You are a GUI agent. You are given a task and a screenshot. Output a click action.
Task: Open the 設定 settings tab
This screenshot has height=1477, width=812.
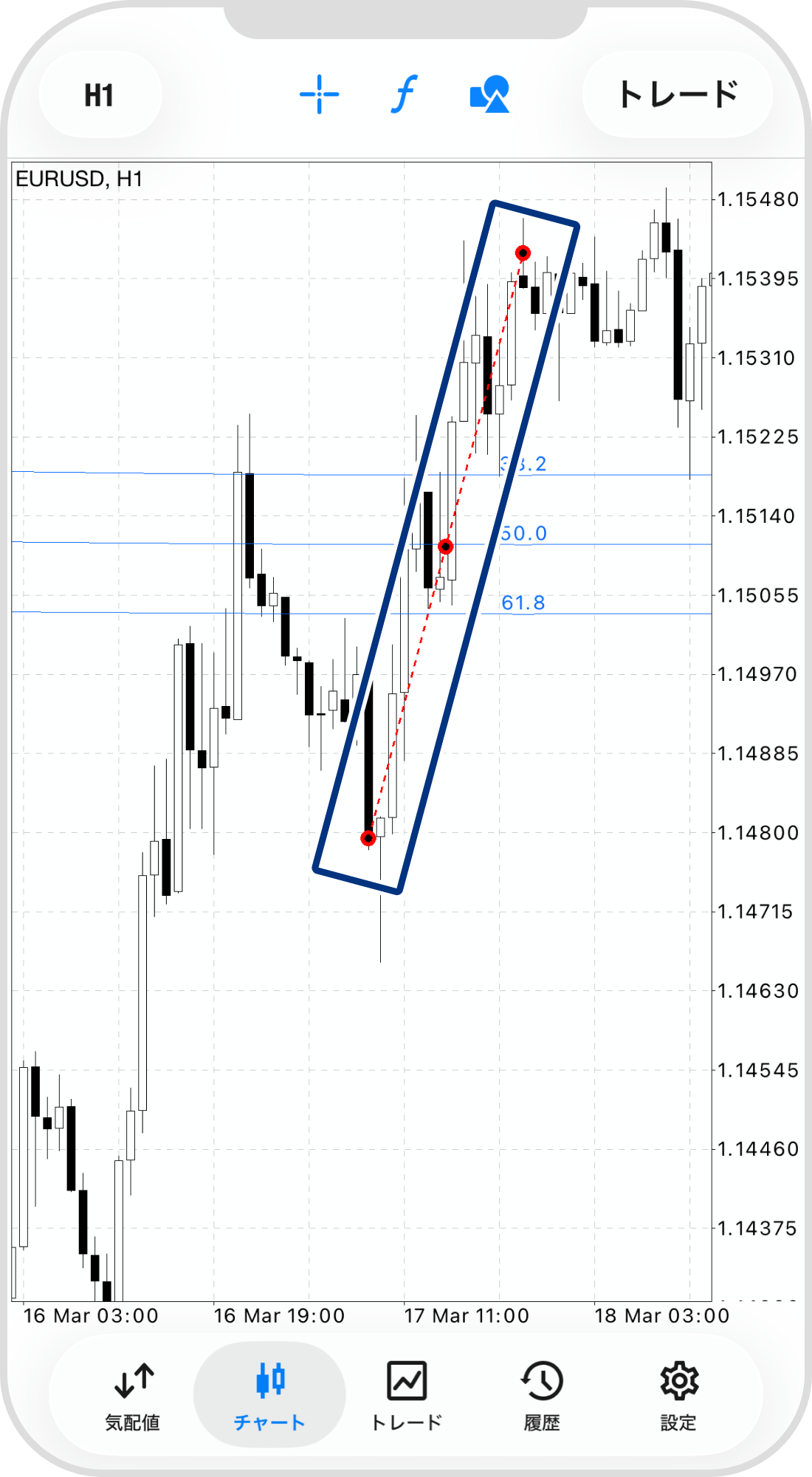[x=678, y=1394]
